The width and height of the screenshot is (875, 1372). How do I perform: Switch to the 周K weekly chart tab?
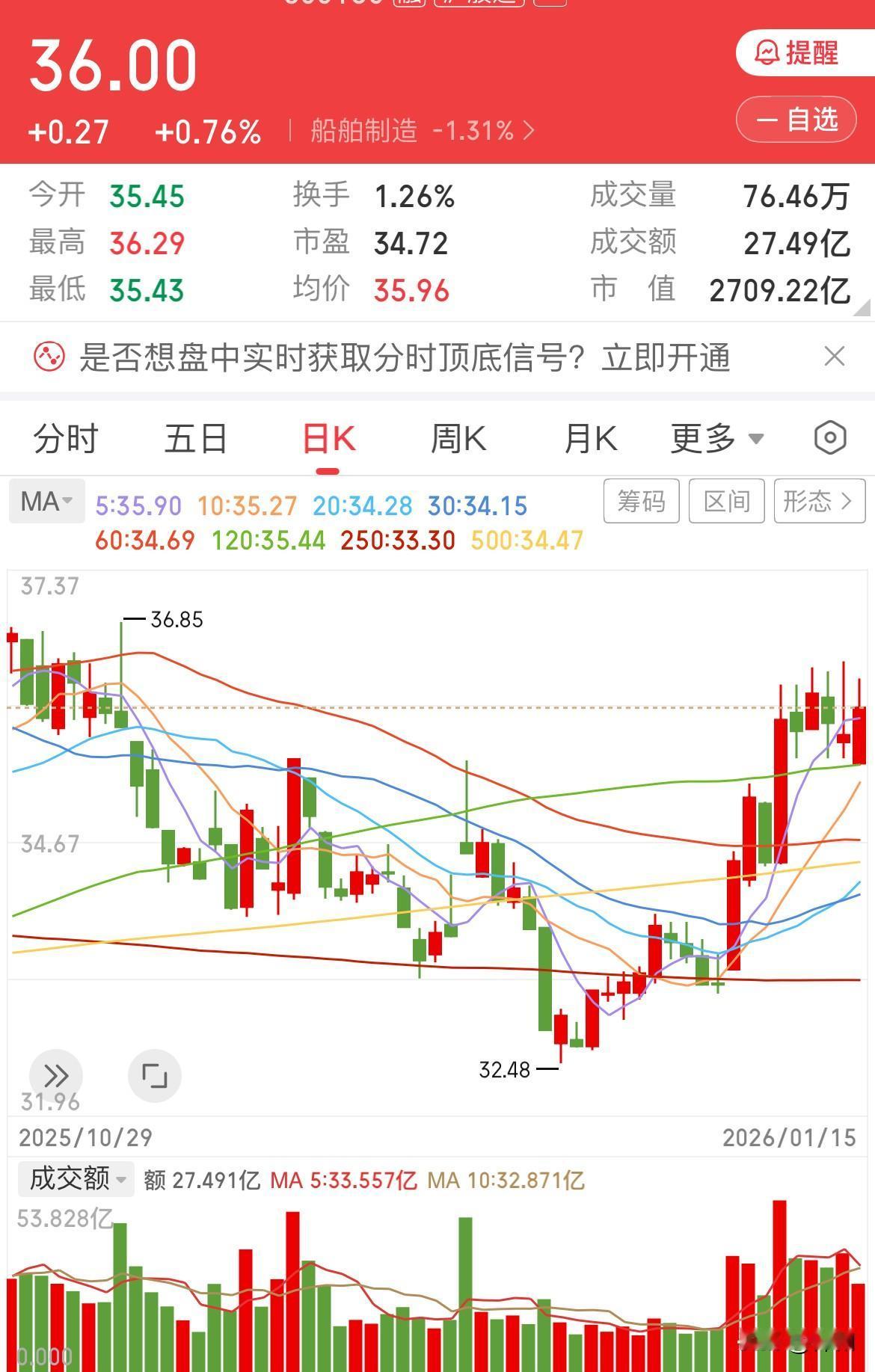tap(458, 438)
